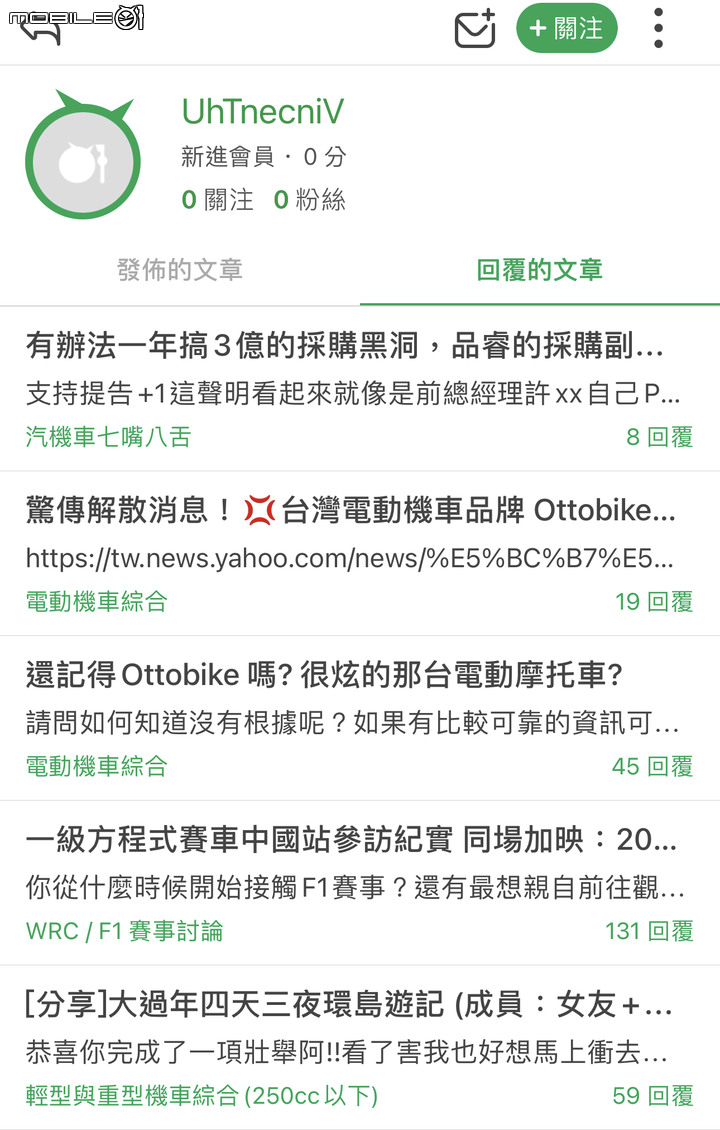Image resolution: width=720 pixels, height=1130 pixels.
Task: View the 還記得 Ottobike 嗎 thread
Action: coord(325,675)
